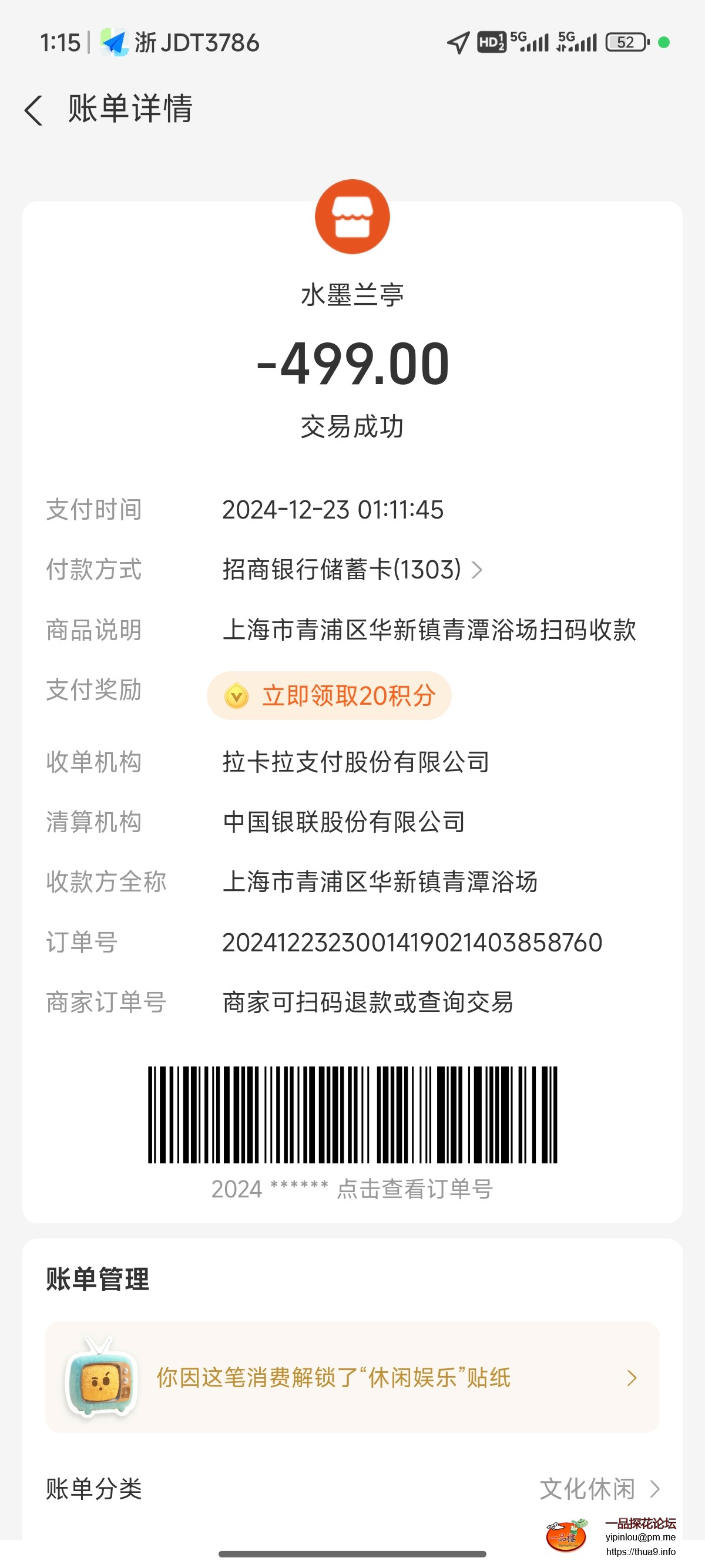
Task: Tap the 水墨兰亭 merchant store icon
Action: tap(352, 217)
